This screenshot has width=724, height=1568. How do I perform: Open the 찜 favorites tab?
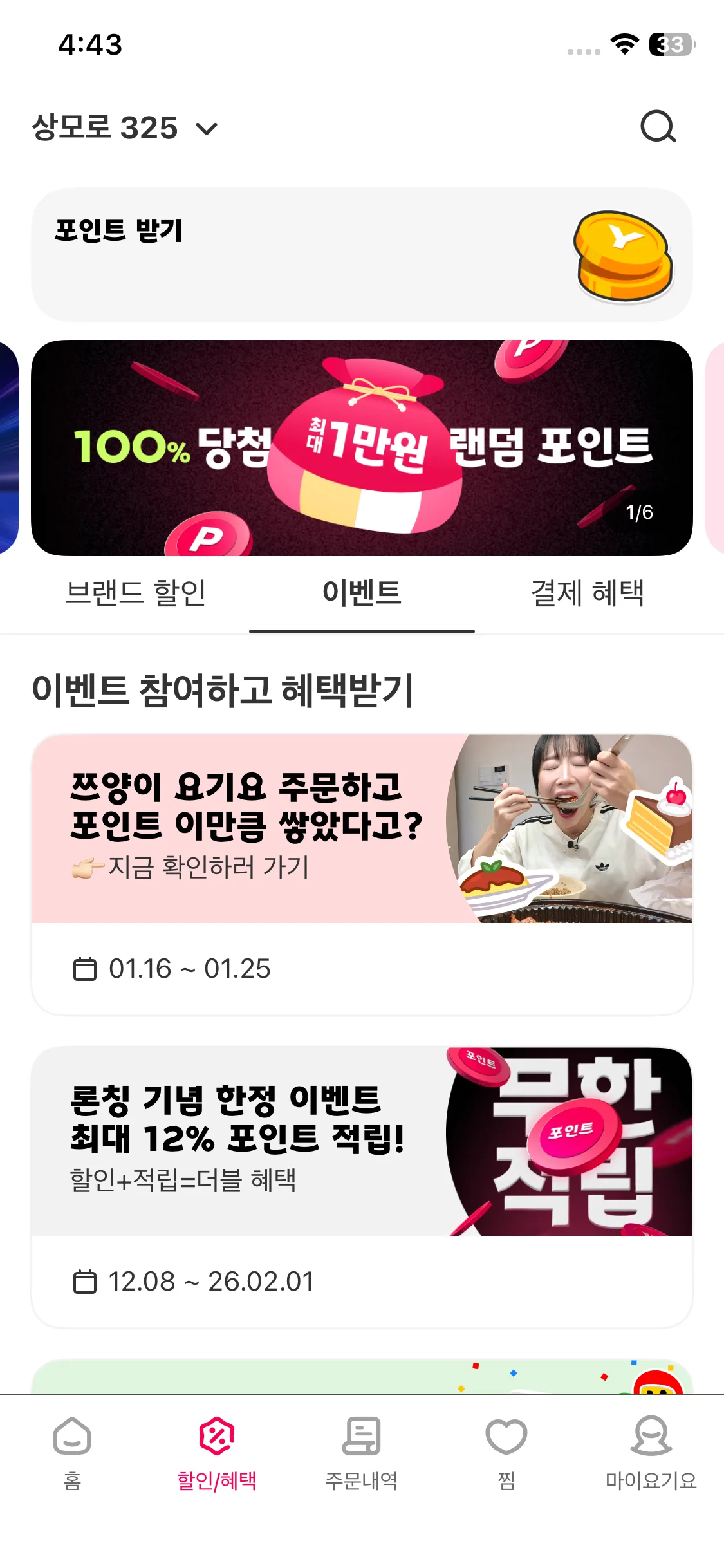506,1453
